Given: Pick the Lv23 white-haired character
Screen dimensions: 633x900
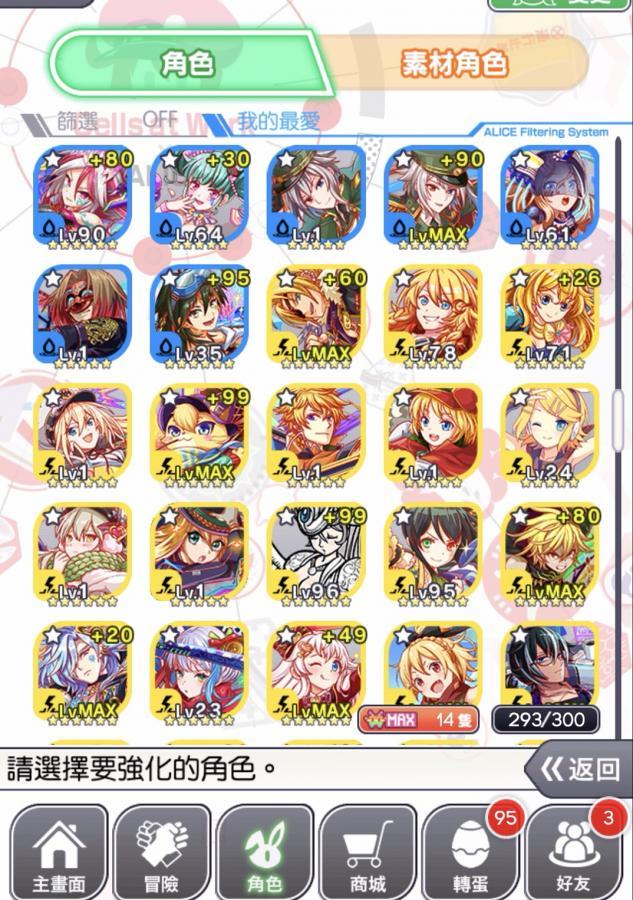Looking at the screenshot, I should (199, 670).
